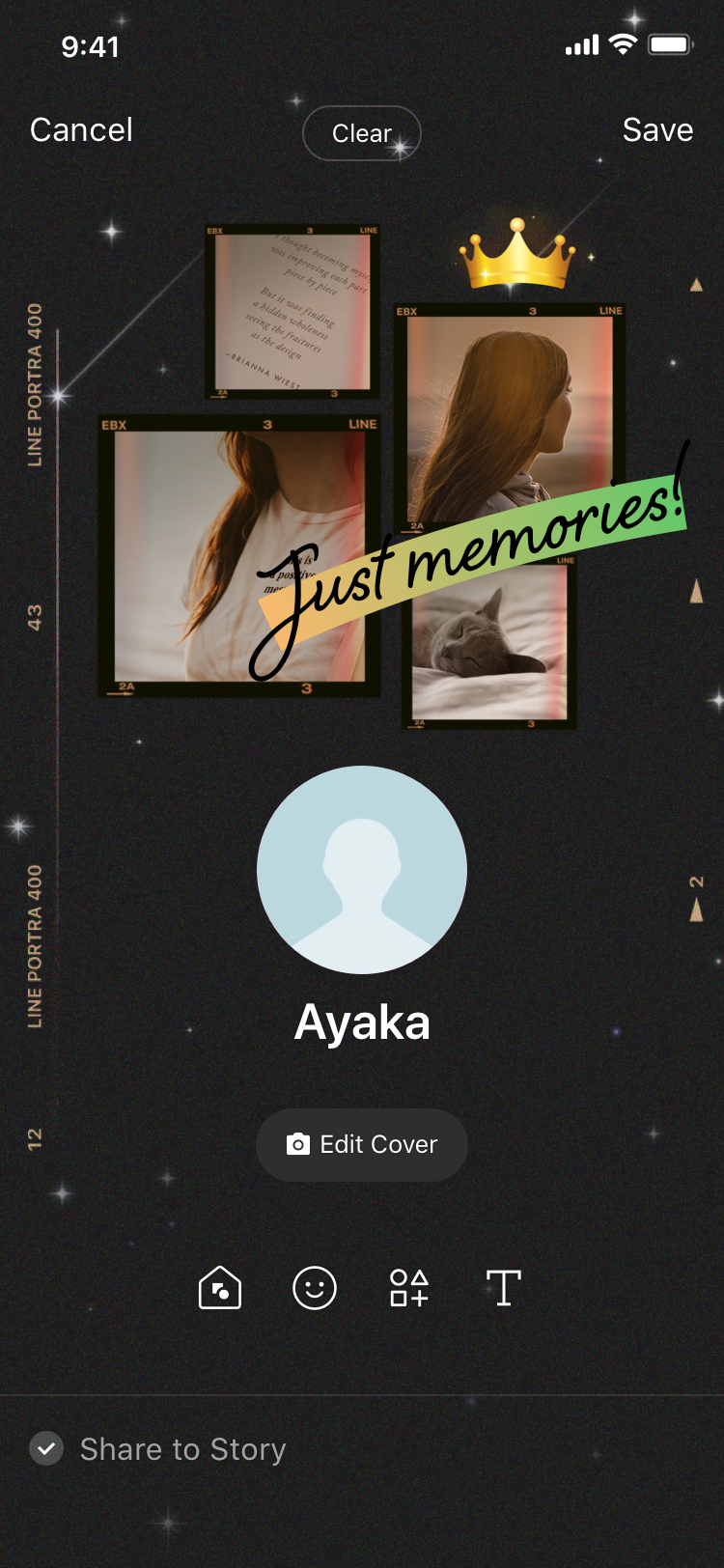724x1568 pixels.
Task: Cancel editing the profile cover
Action: coord(81,130)
